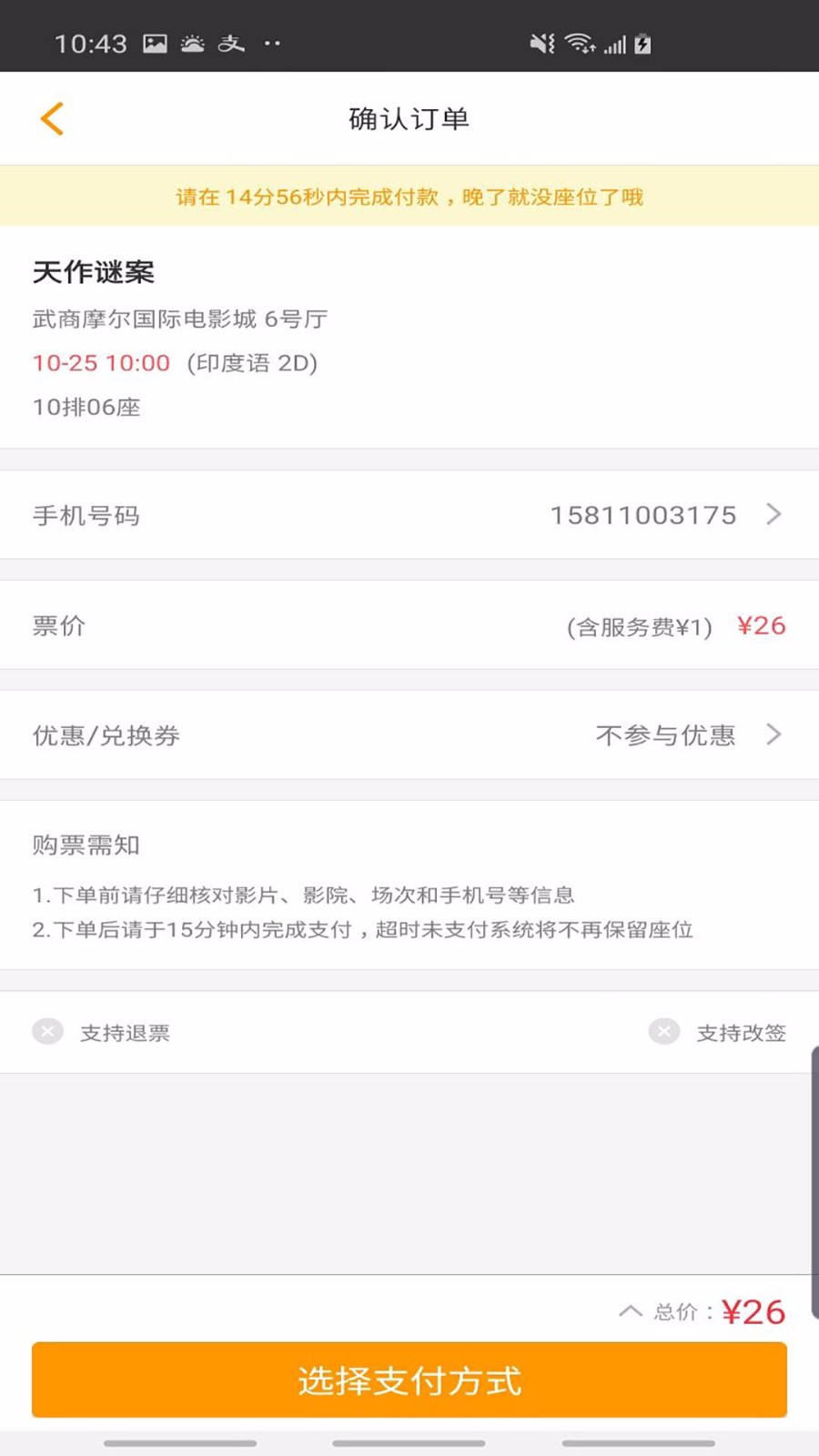Tap the seat info 10排06座
Screen dimensions: 819x1456
click(87, 407)
